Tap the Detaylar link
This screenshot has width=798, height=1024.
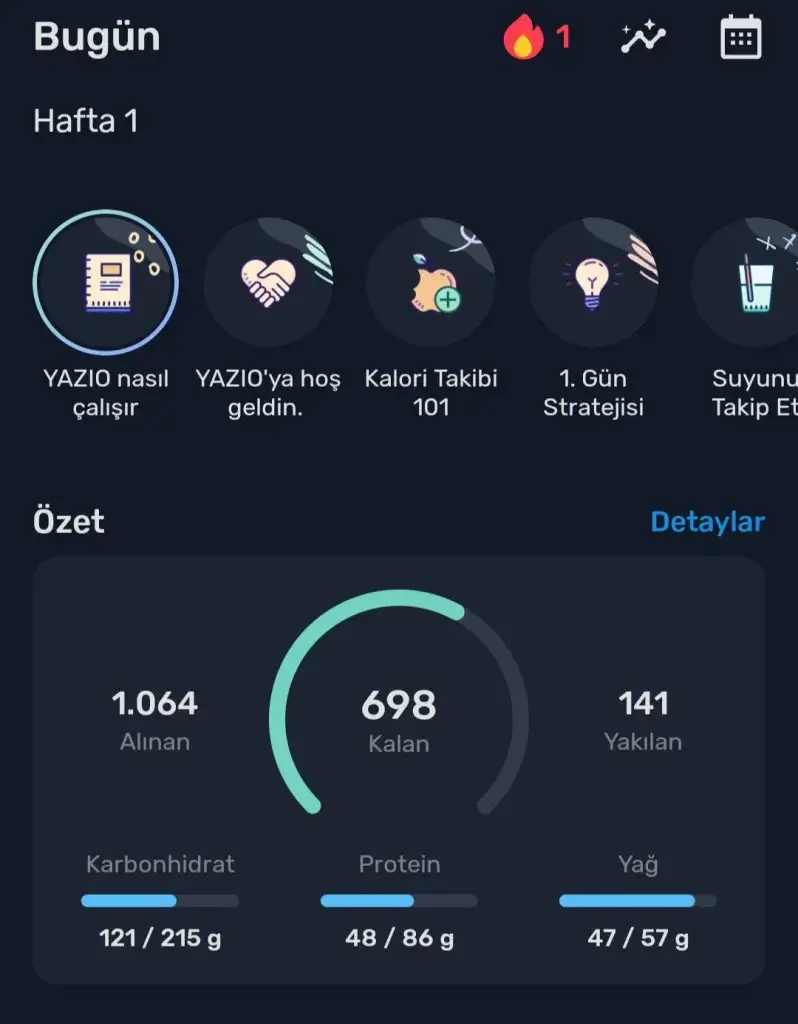point(707,522)
